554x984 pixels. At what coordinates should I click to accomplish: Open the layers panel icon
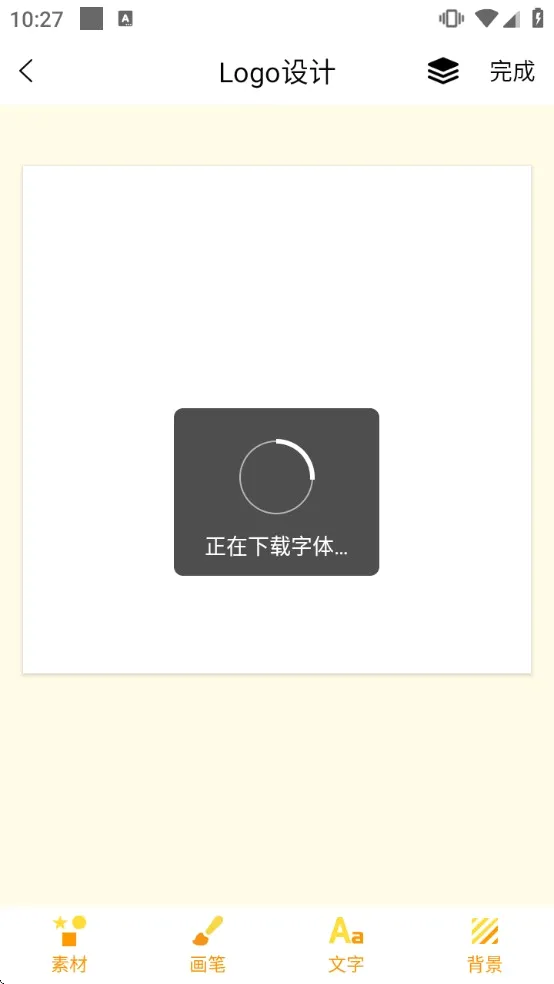(x=443, y=71)
